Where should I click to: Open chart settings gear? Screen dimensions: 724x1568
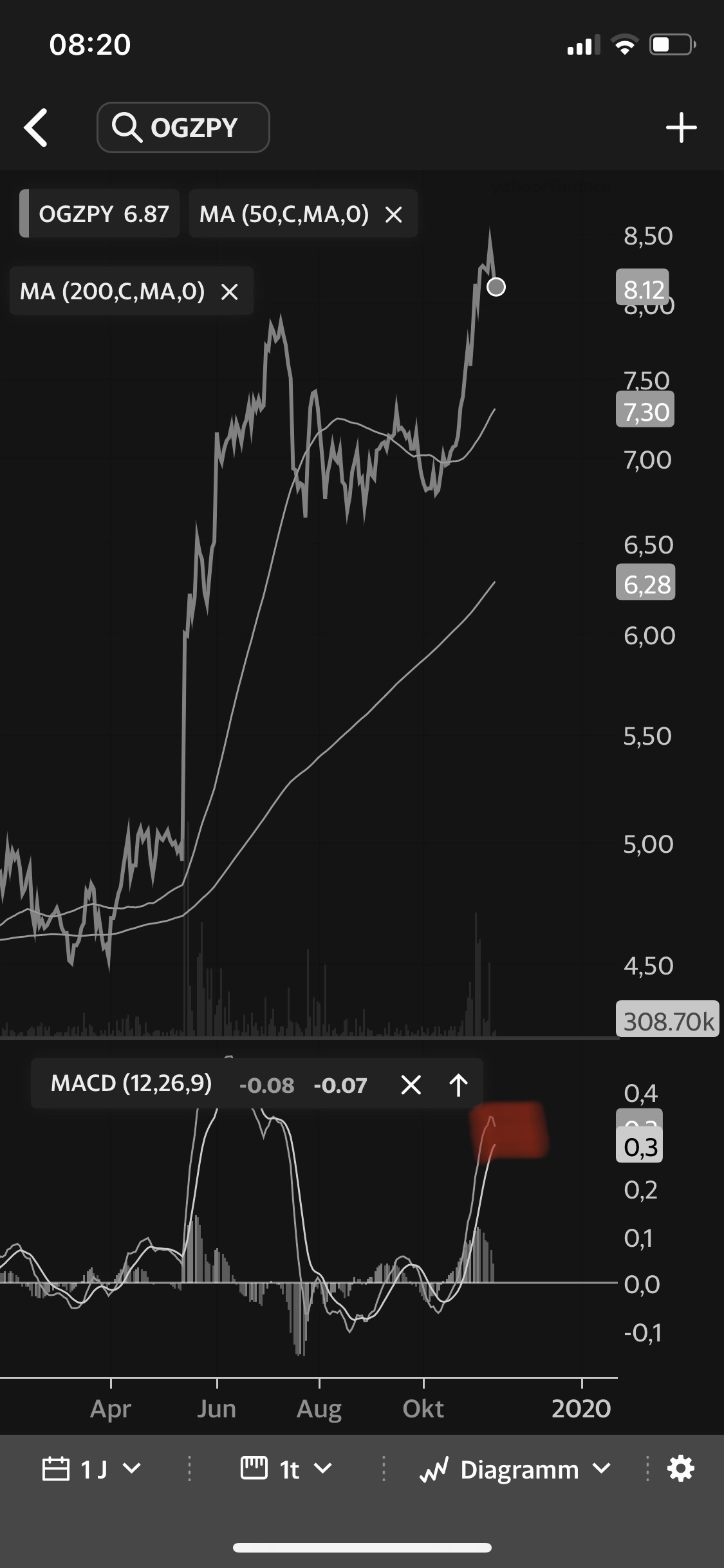click(x=681, y=1470)
